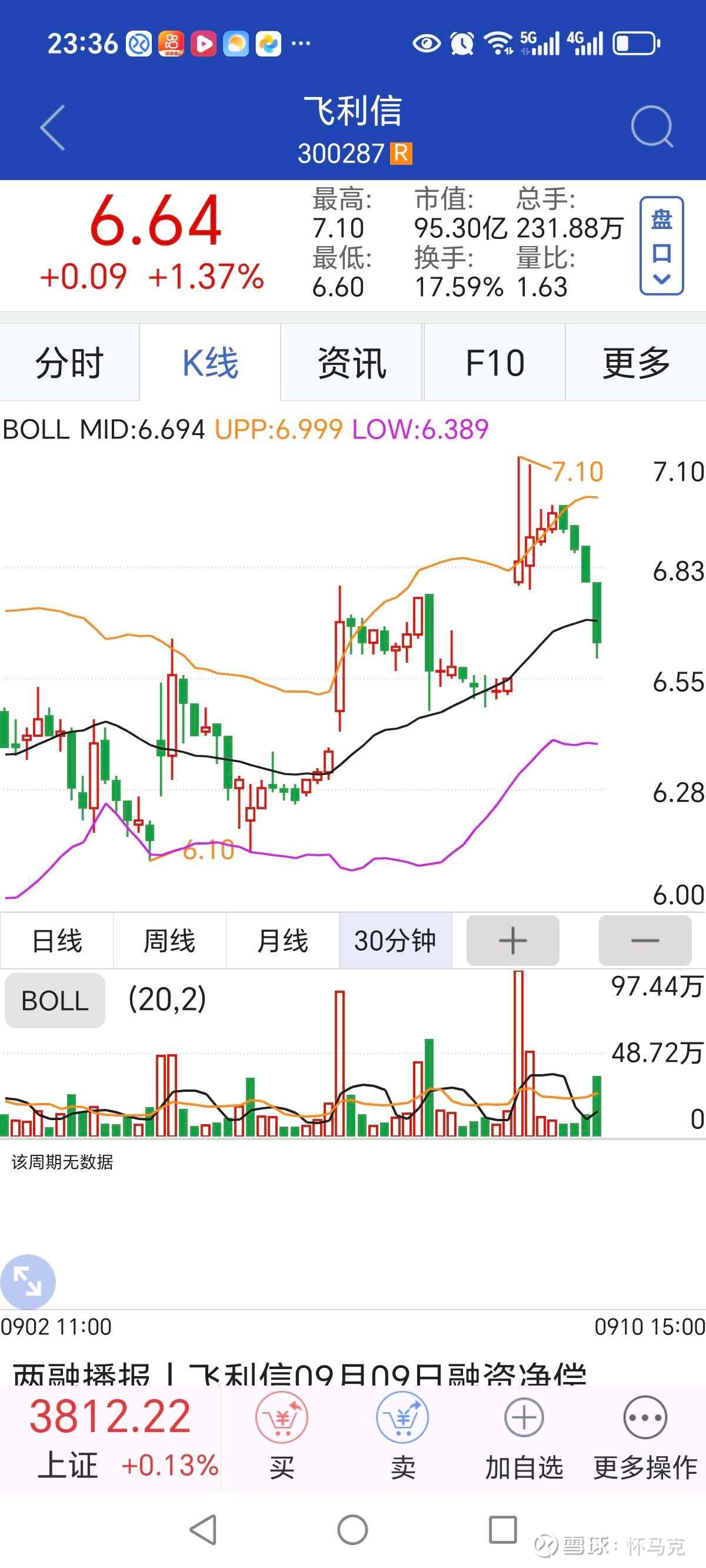
Task: Expand chart to fullscreen view
Action: pyautogui.click(x=28, y=1283)
